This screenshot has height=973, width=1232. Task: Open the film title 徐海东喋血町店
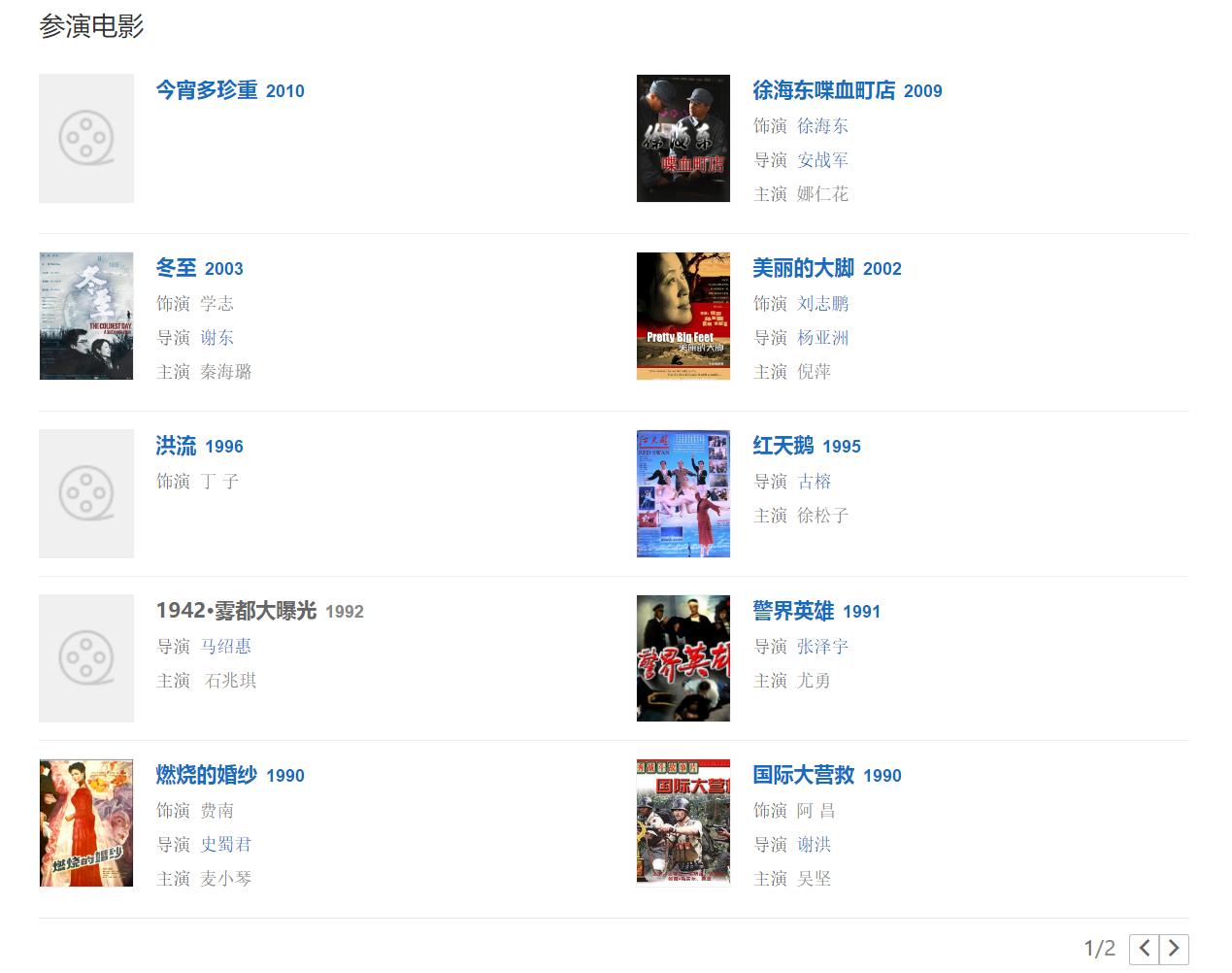tap(823, 90)
